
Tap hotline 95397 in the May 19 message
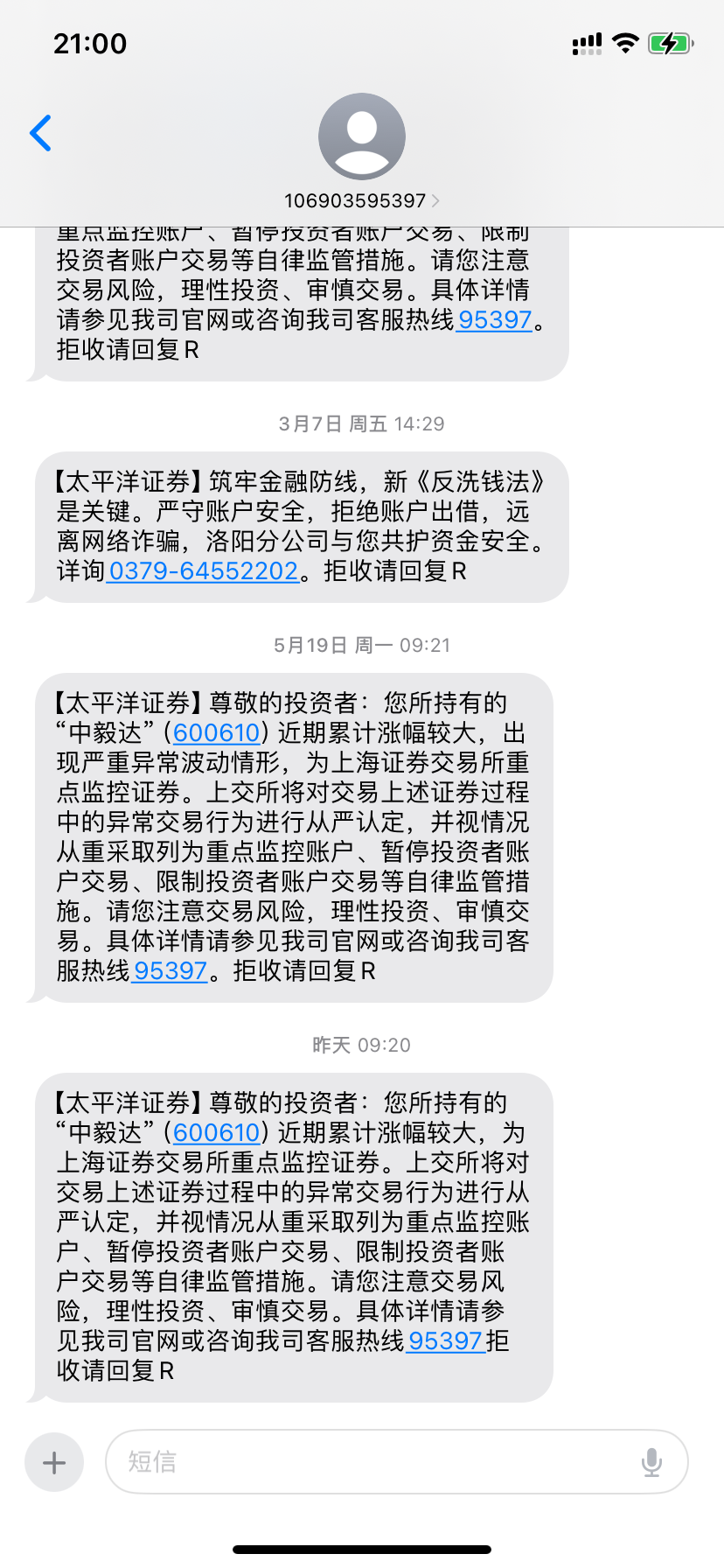(171, 970)
